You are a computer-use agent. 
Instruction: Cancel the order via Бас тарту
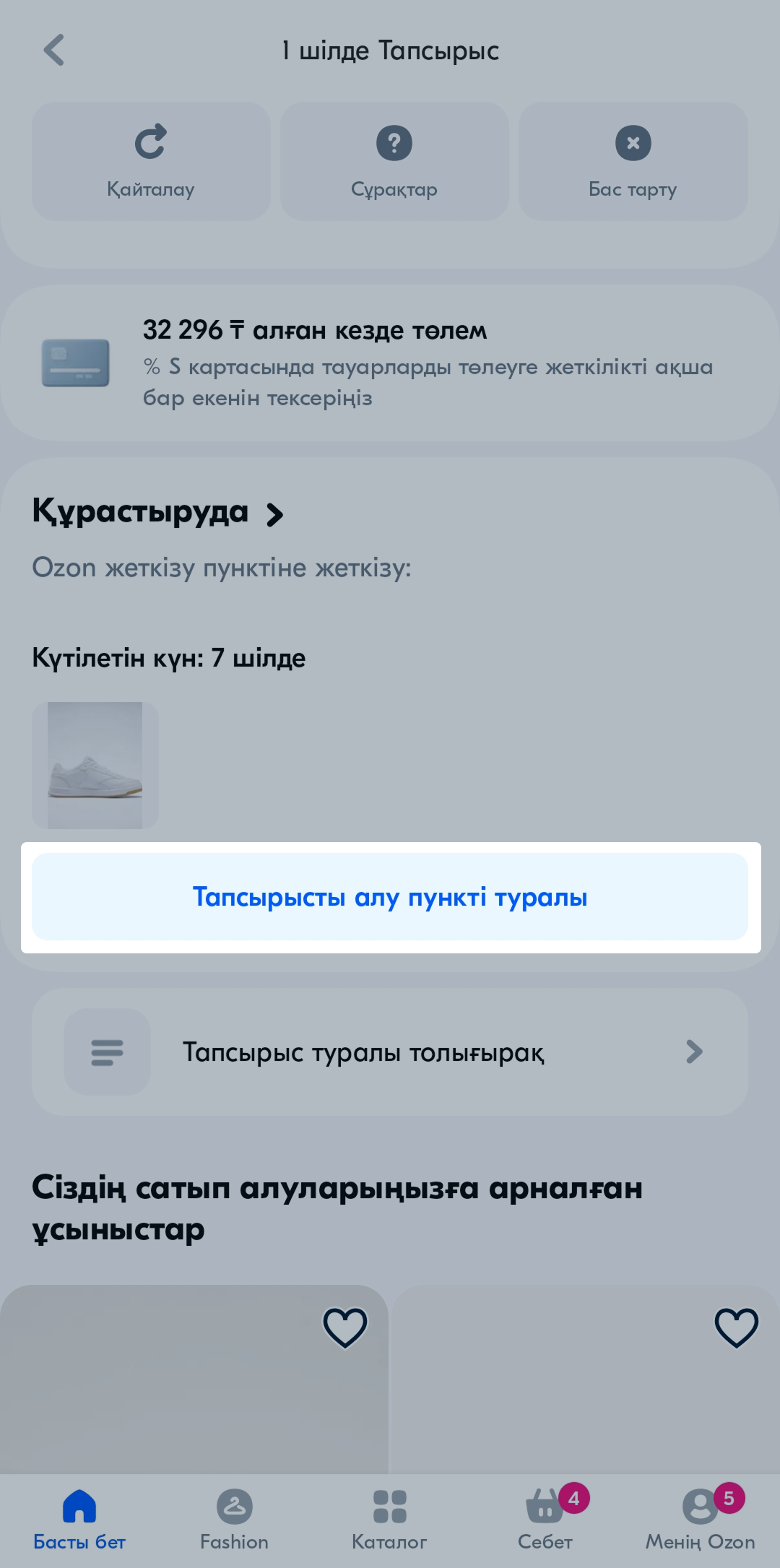pyautogui.click(x=633, y=161)
